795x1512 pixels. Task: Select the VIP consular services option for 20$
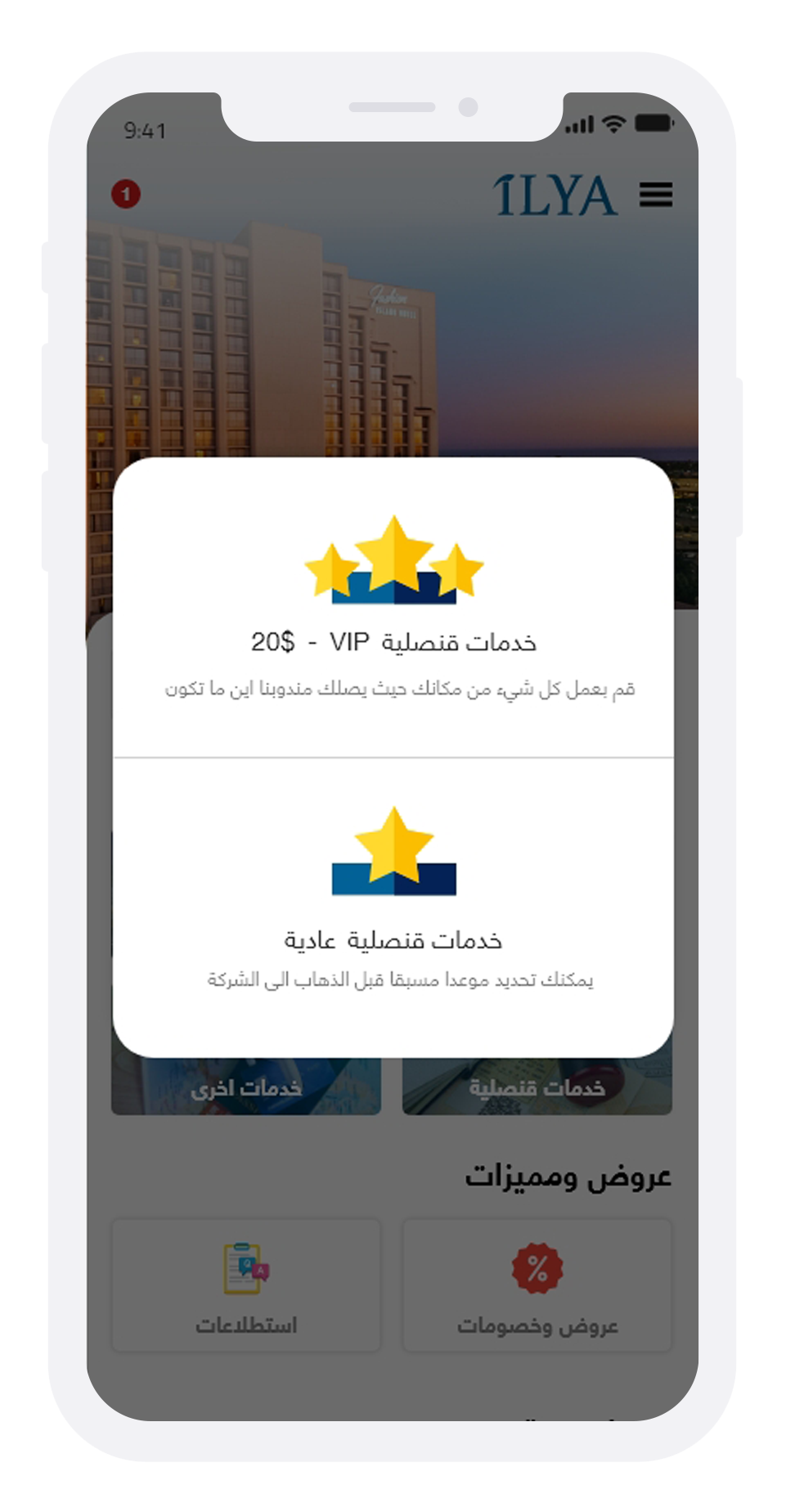(393, 608)
